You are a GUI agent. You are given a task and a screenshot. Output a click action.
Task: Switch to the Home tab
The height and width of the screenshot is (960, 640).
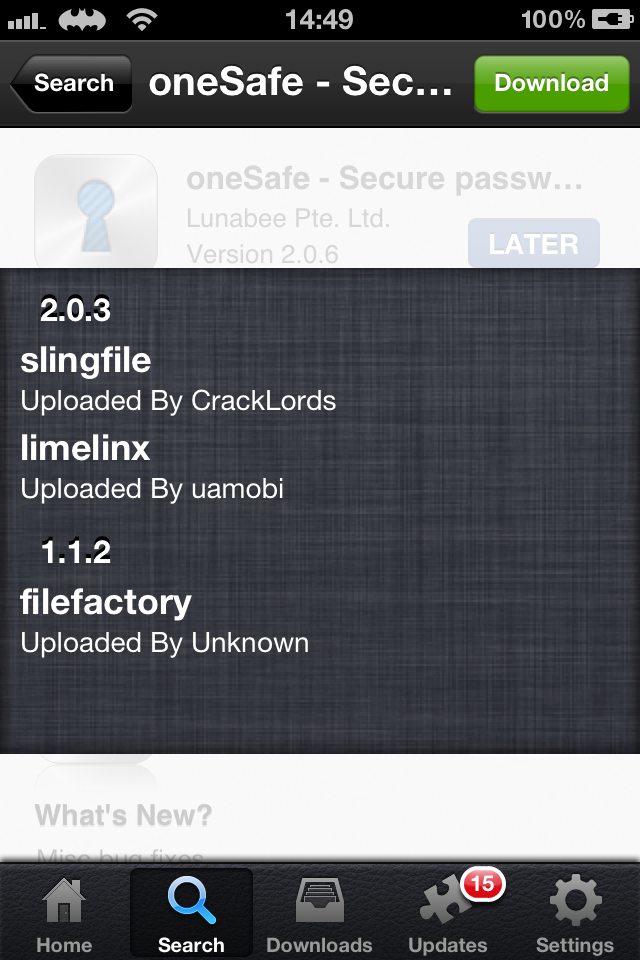tap(63, 915)
